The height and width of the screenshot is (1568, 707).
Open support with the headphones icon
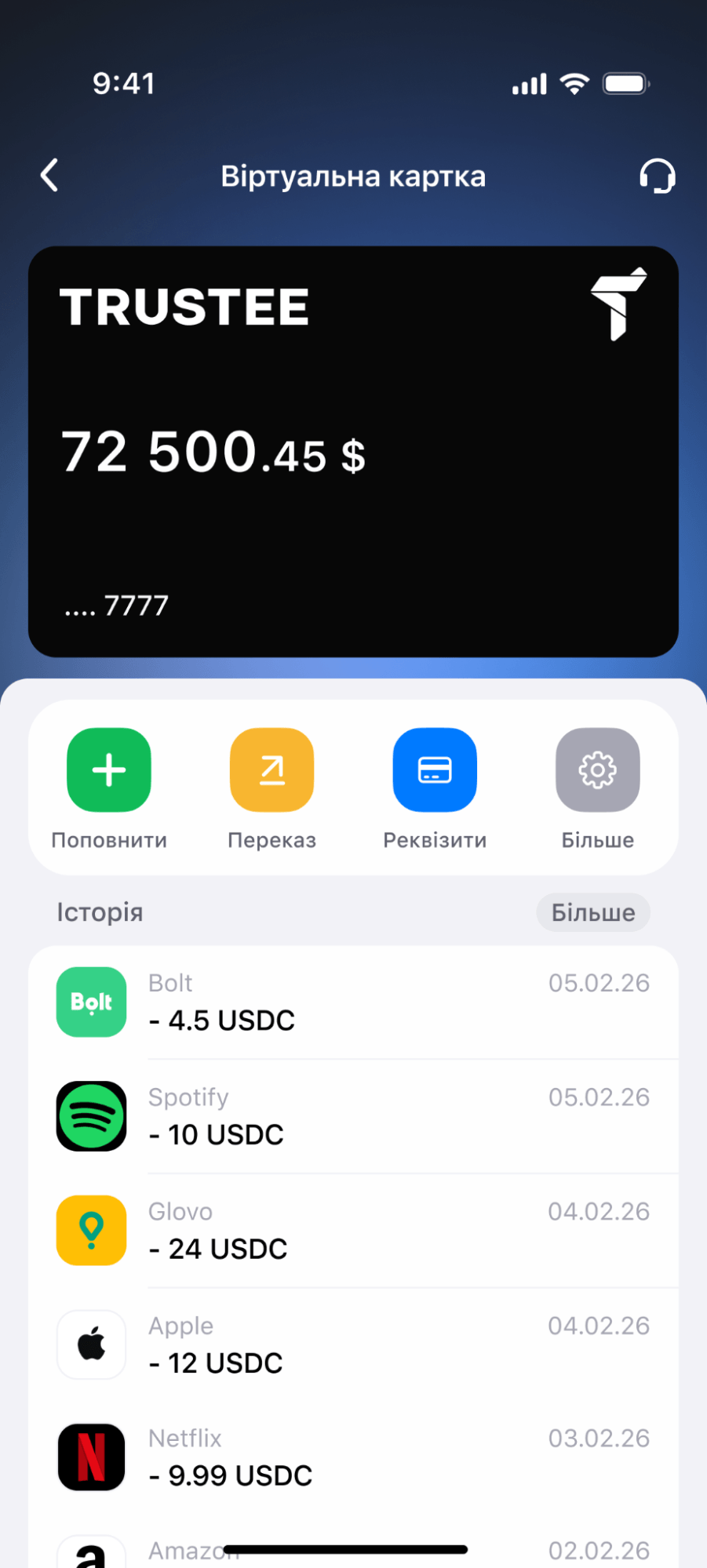[x=658, y=175]
